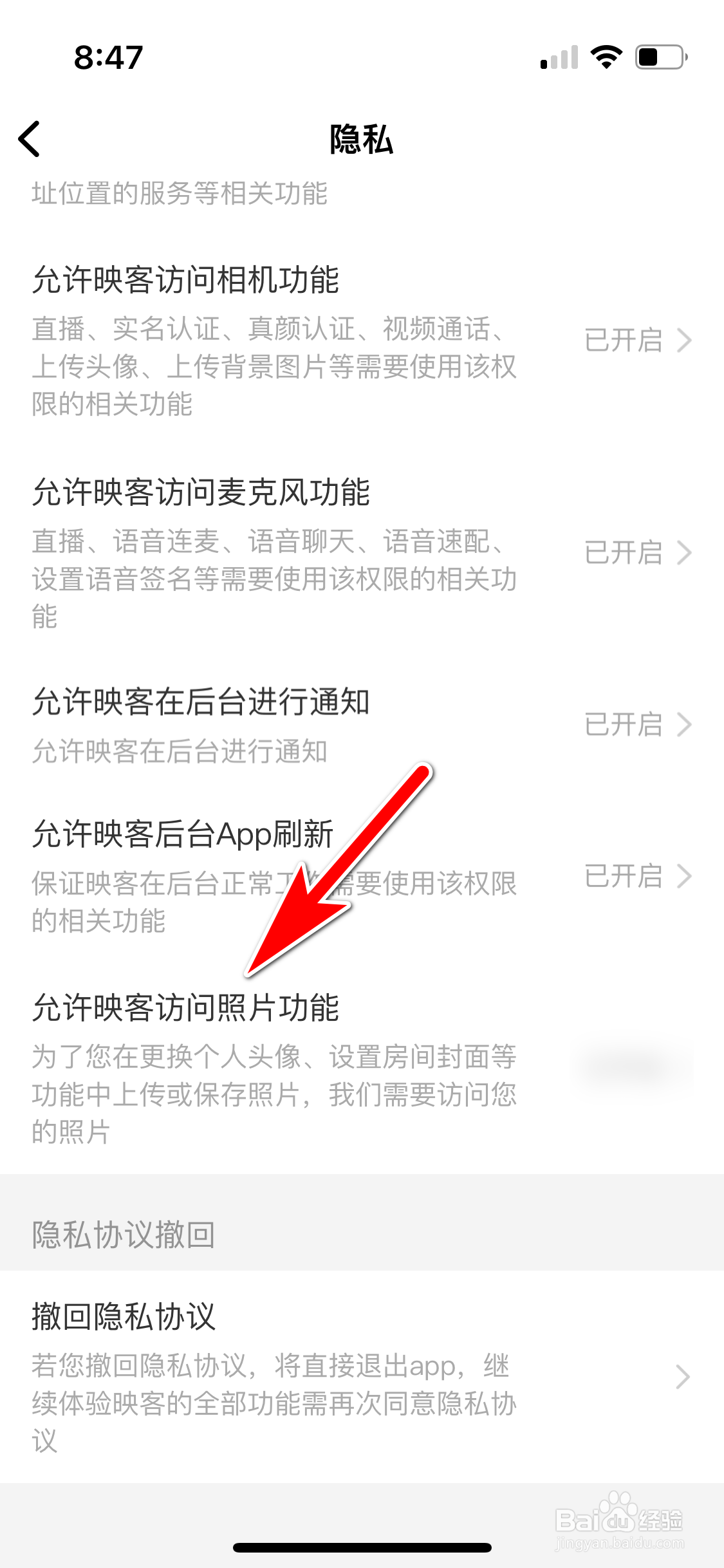
Task: Tap the back arrow to leave 隐私 settings
Action: [x=30, y=139]
